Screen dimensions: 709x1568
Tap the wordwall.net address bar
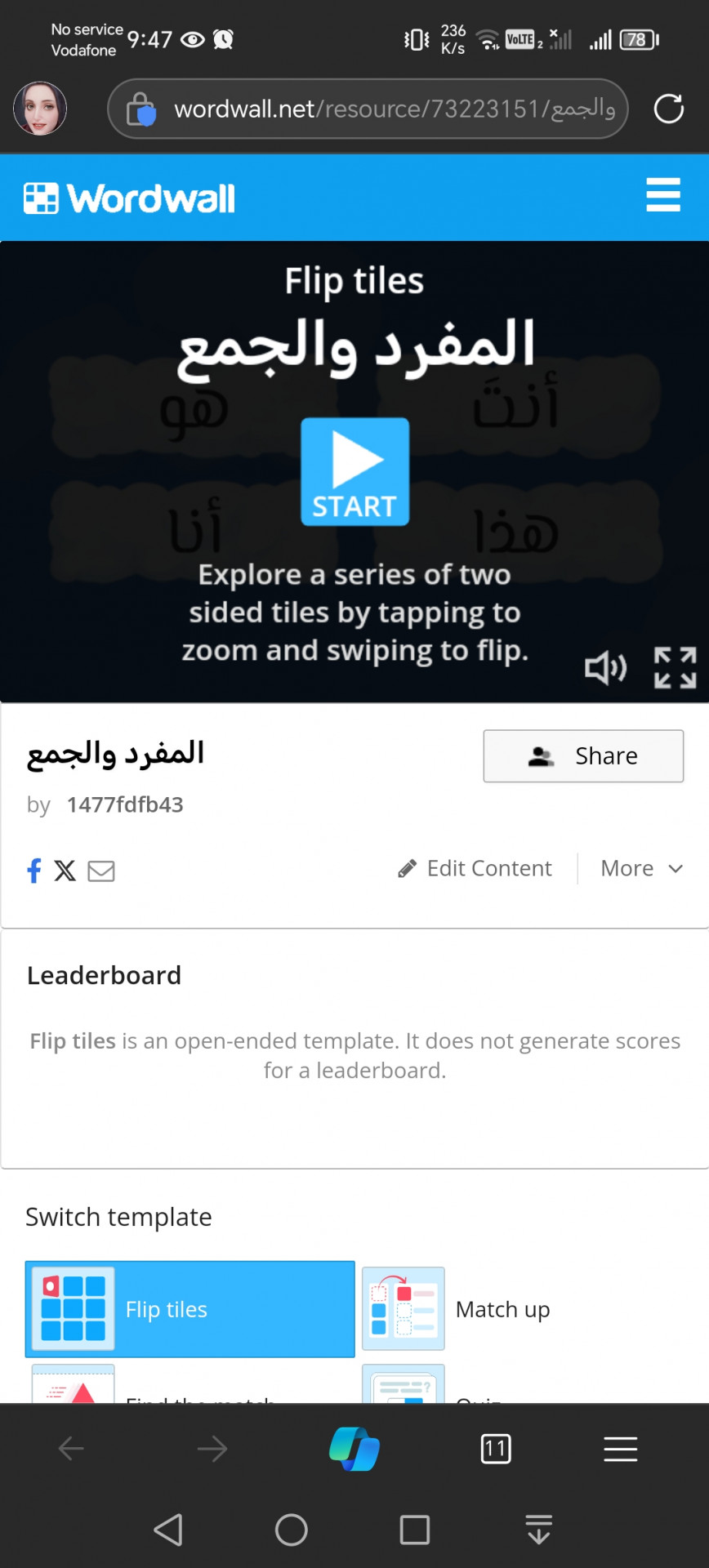click(x=368, y=109)
